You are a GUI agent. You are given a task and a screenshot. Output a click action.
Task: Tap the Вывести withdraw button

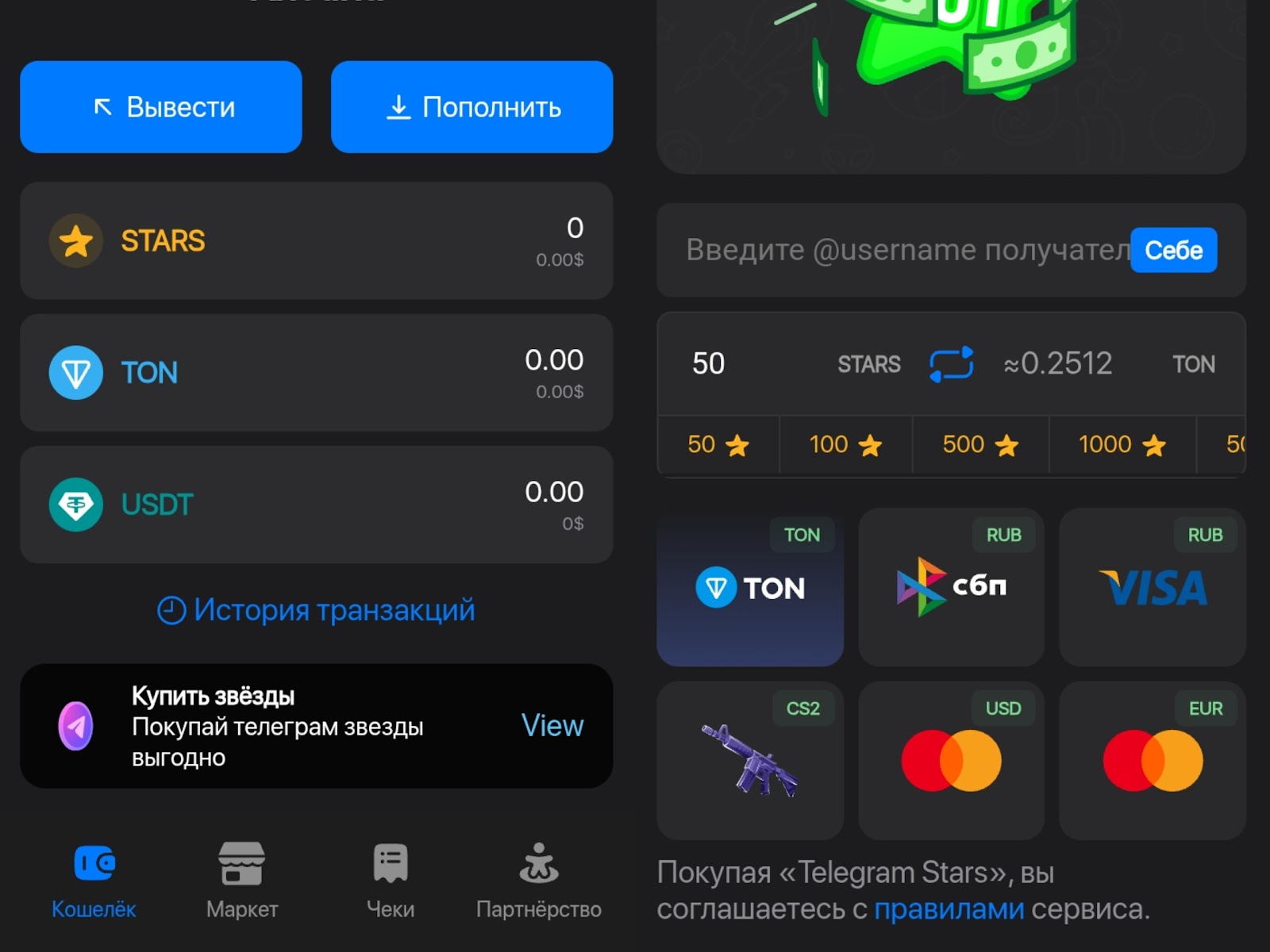click(x=161, y=107)
